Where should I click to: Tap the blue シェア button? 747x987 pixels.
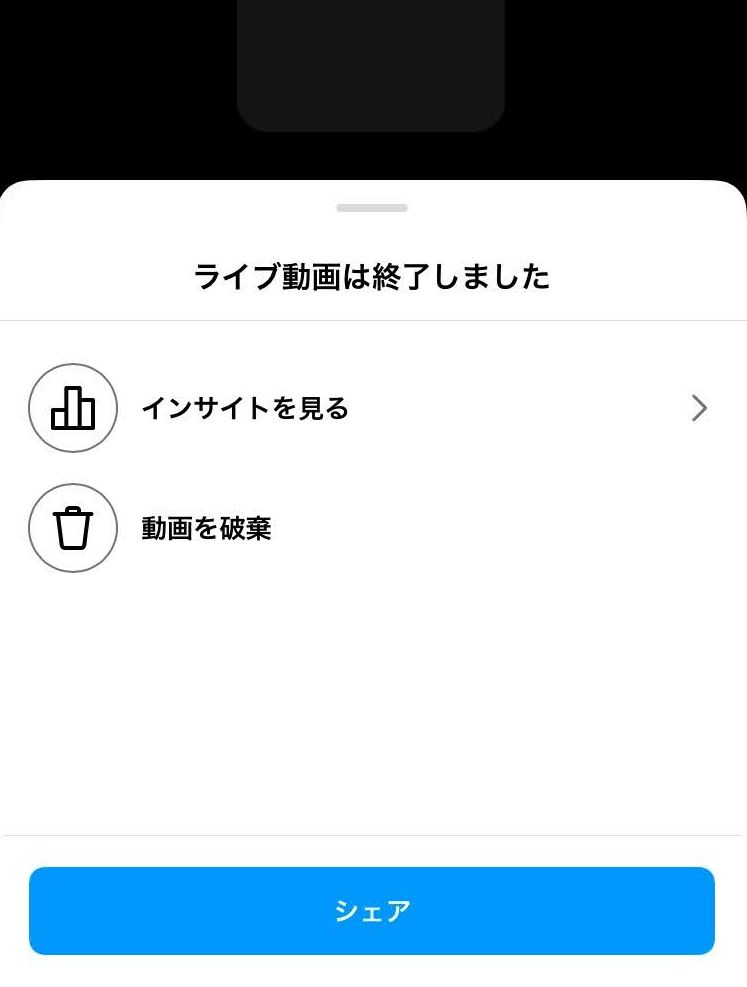[x=372, y=911]
